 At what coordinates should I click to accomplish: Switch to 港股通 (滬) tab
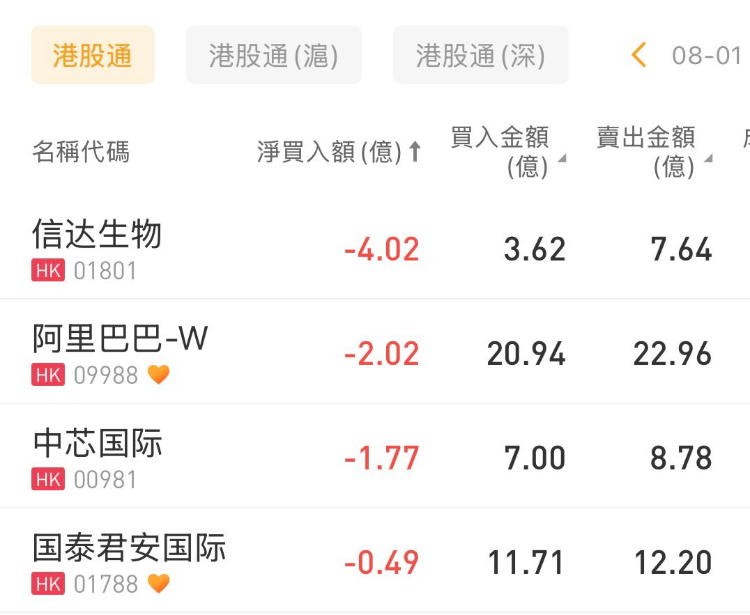[x=273, y=55]
